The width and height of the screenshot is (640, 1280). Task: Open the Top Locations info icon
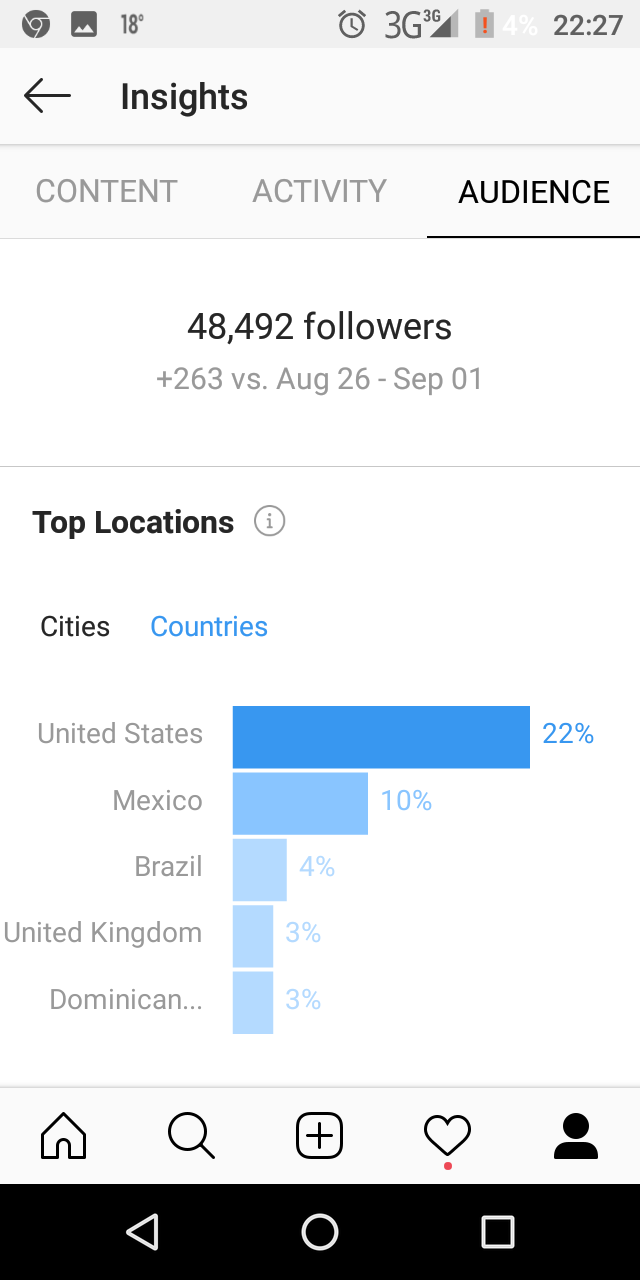point(269,521)
